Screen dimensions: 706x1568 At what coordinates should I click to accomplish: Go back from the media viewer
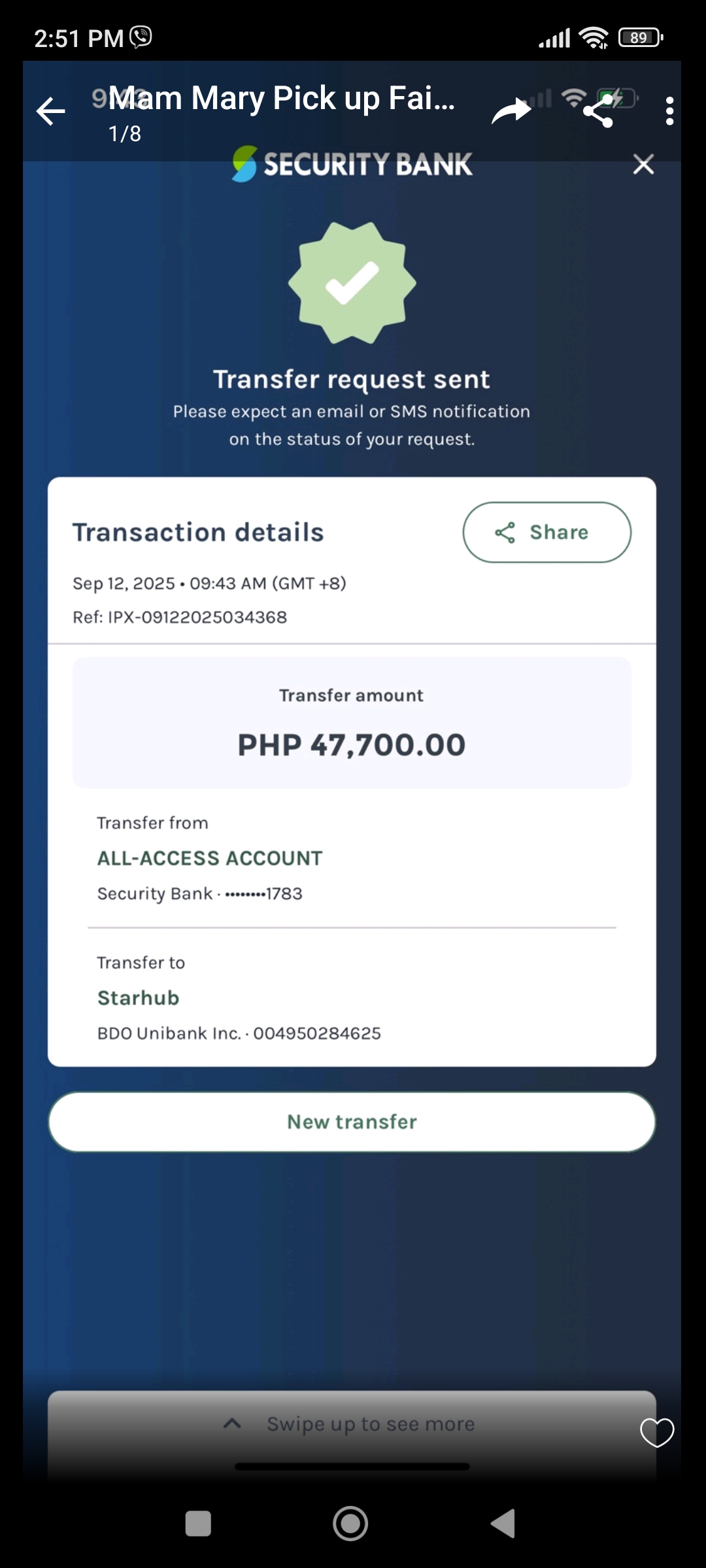point(51,111)
